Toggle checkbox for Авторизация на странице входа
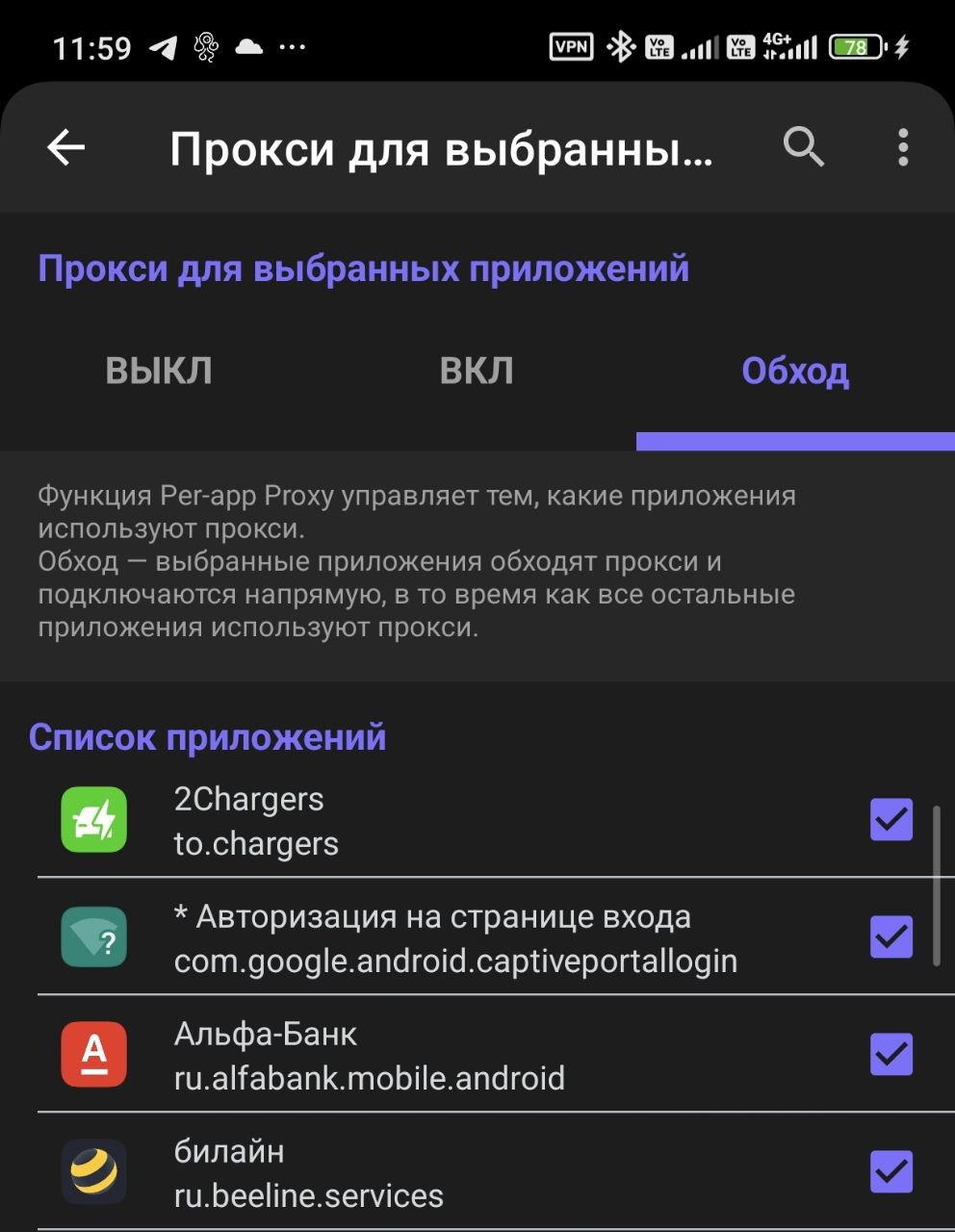 pyautogui.click(x=890, y=937)
